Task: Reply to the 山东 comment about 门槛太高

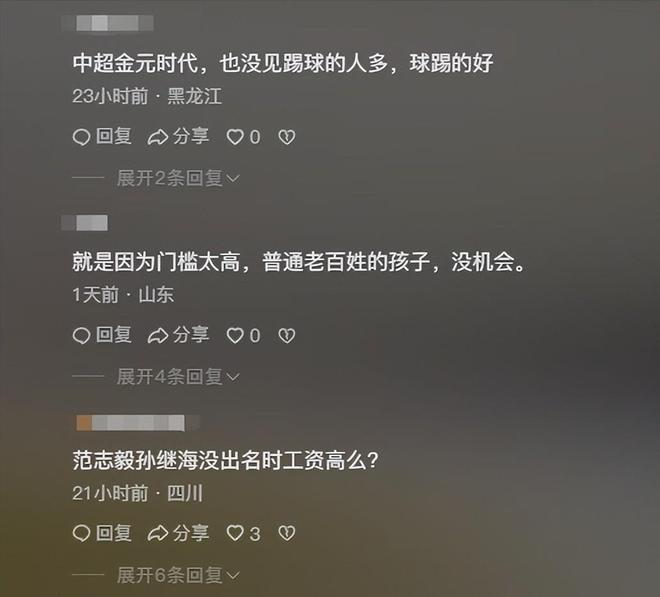Action: coord(102,335)
